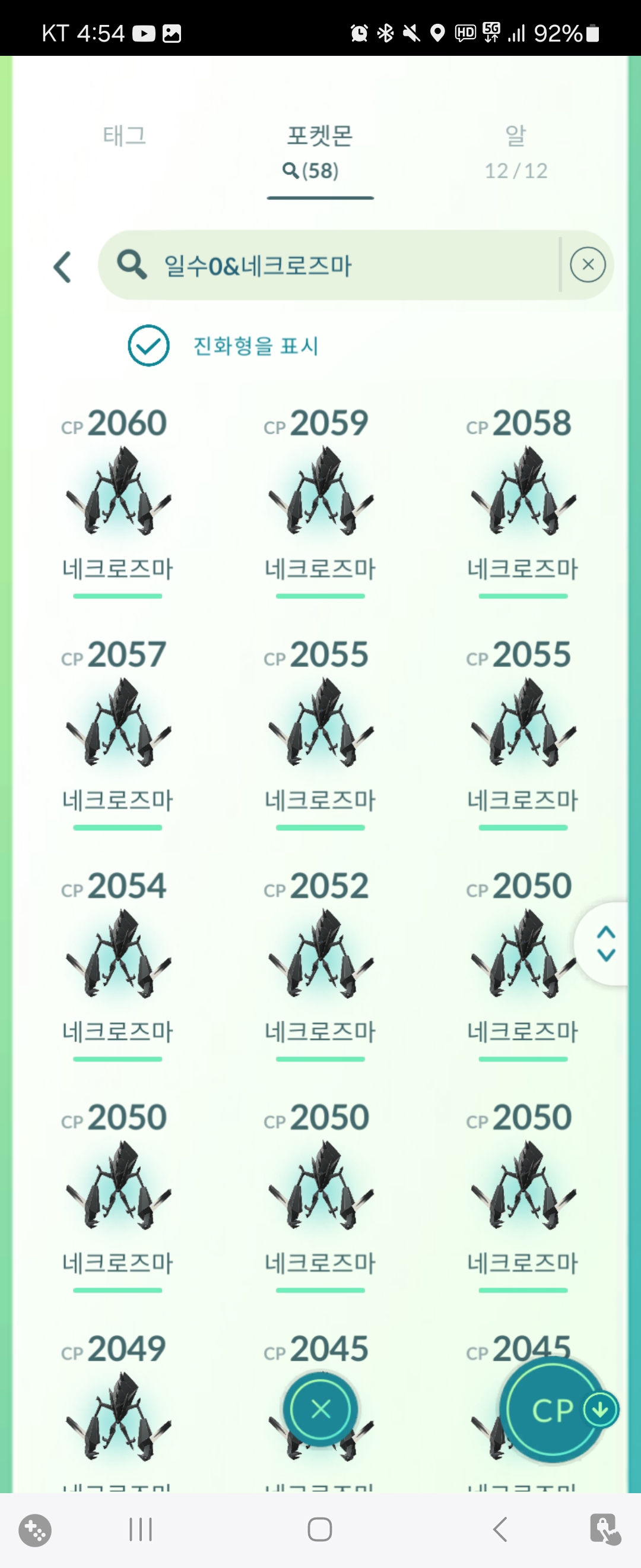Go back with the left arrow
Screen dimensions: 641x1568
click(x=63, y=267)
